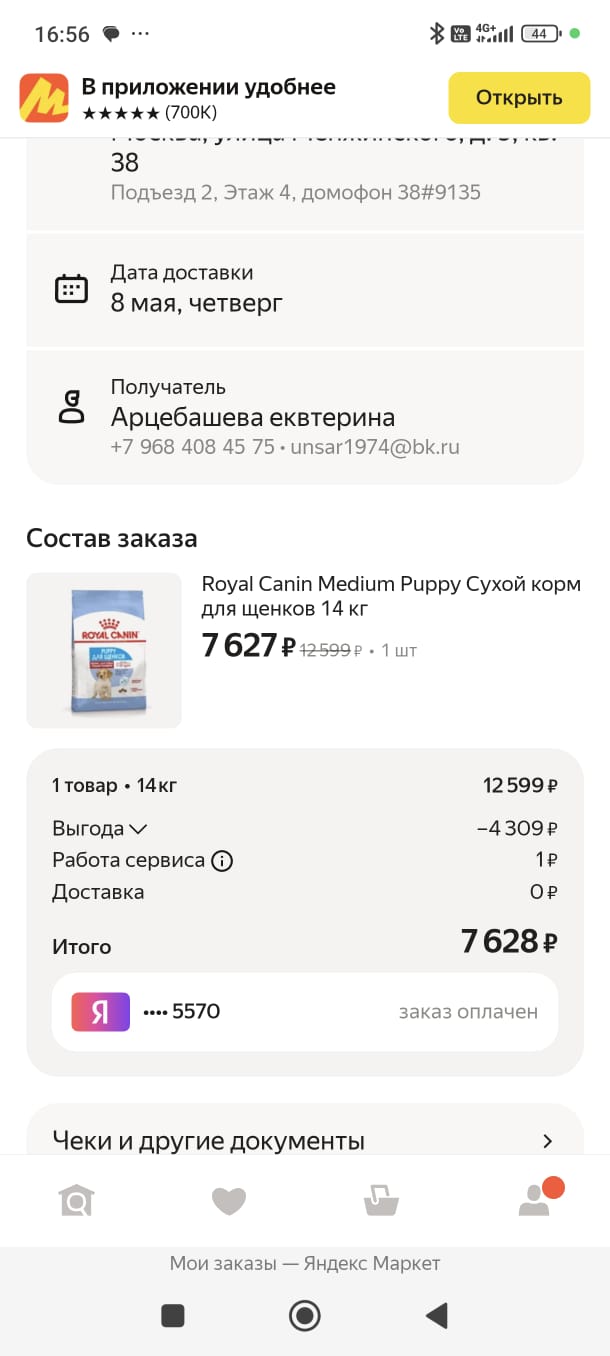Open the shopping cart tab
This screenshot has width=610, height=1356.
pos(381,1199)
